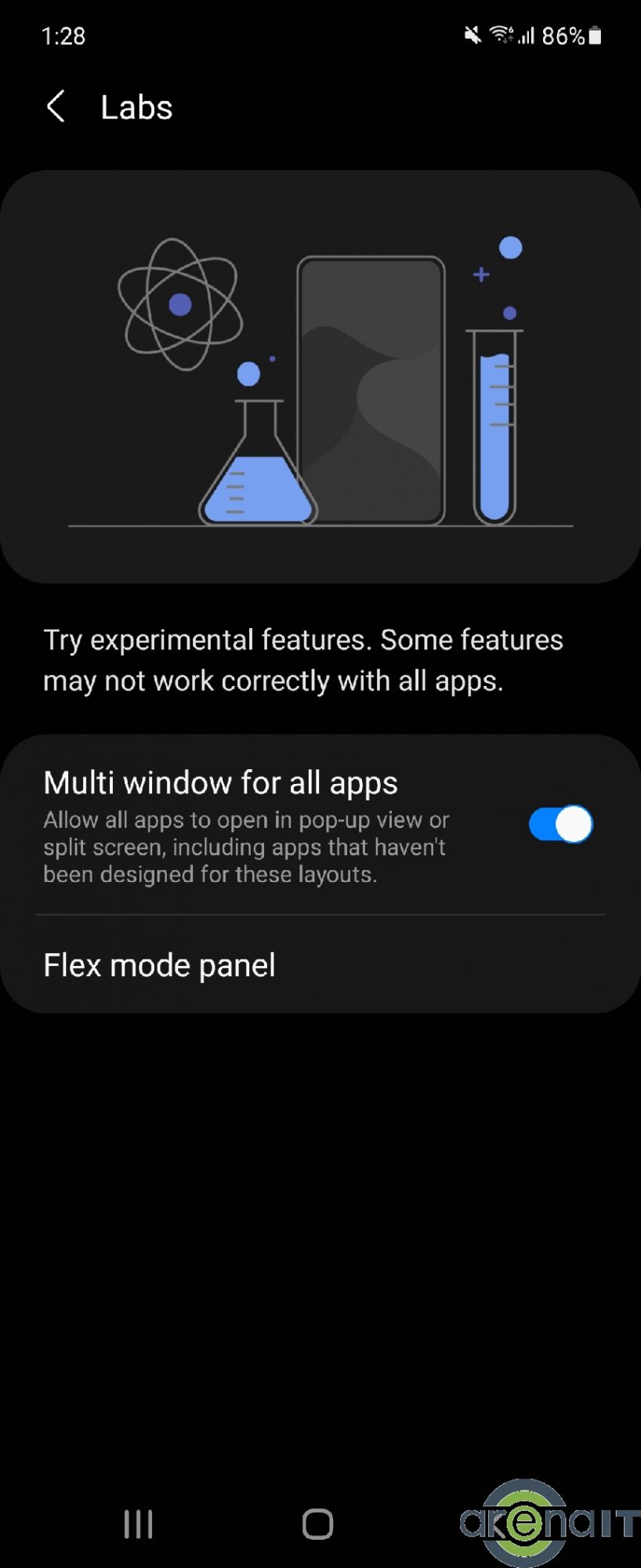Disable Multi window for all apps
The width and height of the screenshot is (641, 1568).
point(560,824)
